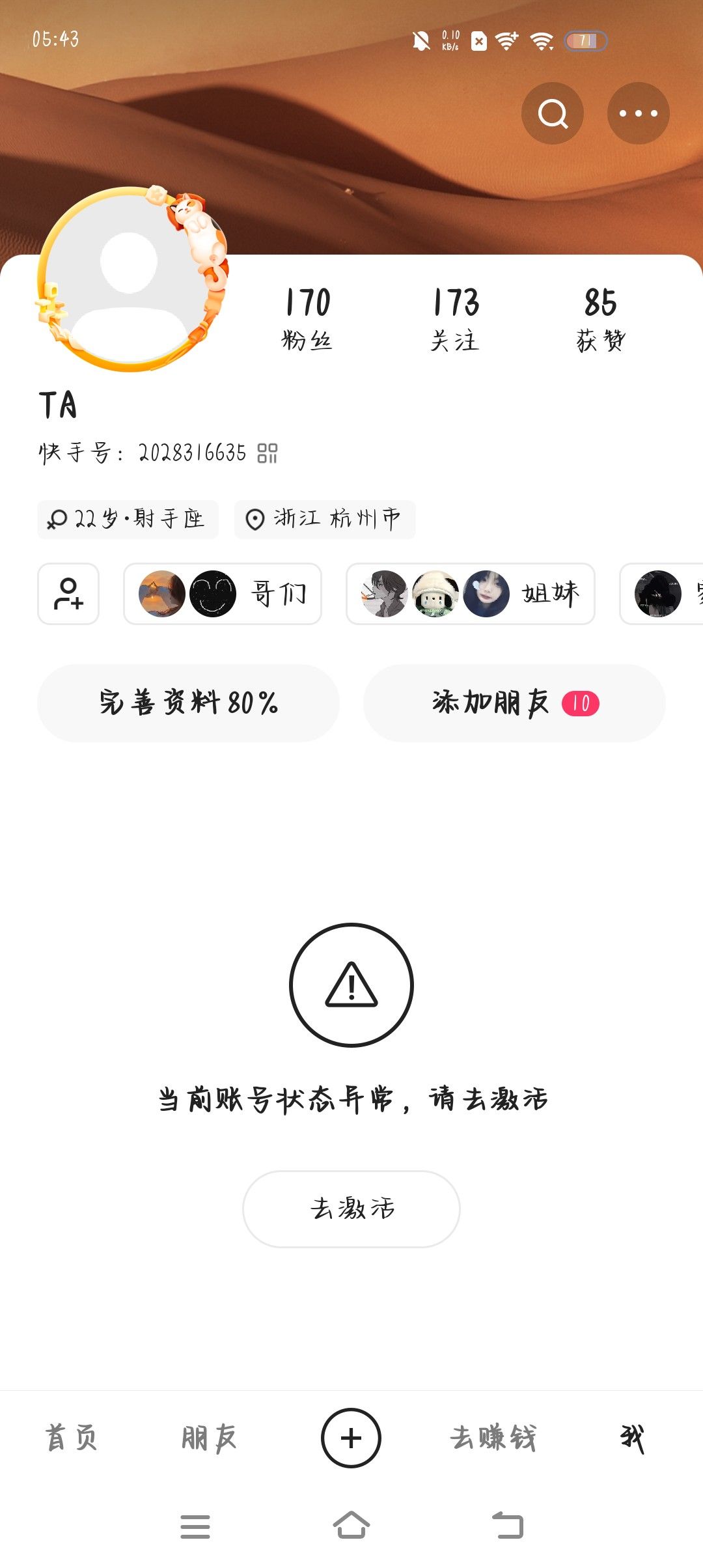Open the three-dot more options menu
The image size is (703, 1568).
638,114
